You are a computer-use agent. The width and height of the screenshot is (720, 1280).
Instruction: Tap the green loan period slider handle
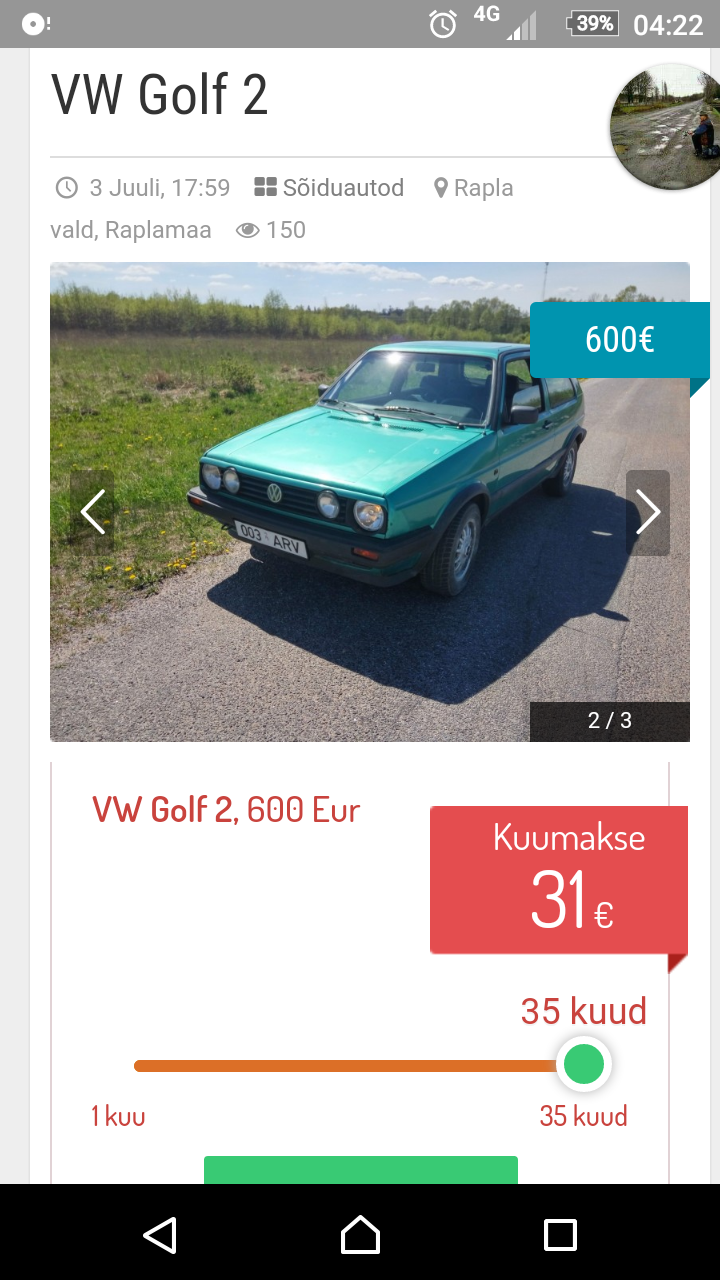pyautogui.click(x=584, y=1064)
